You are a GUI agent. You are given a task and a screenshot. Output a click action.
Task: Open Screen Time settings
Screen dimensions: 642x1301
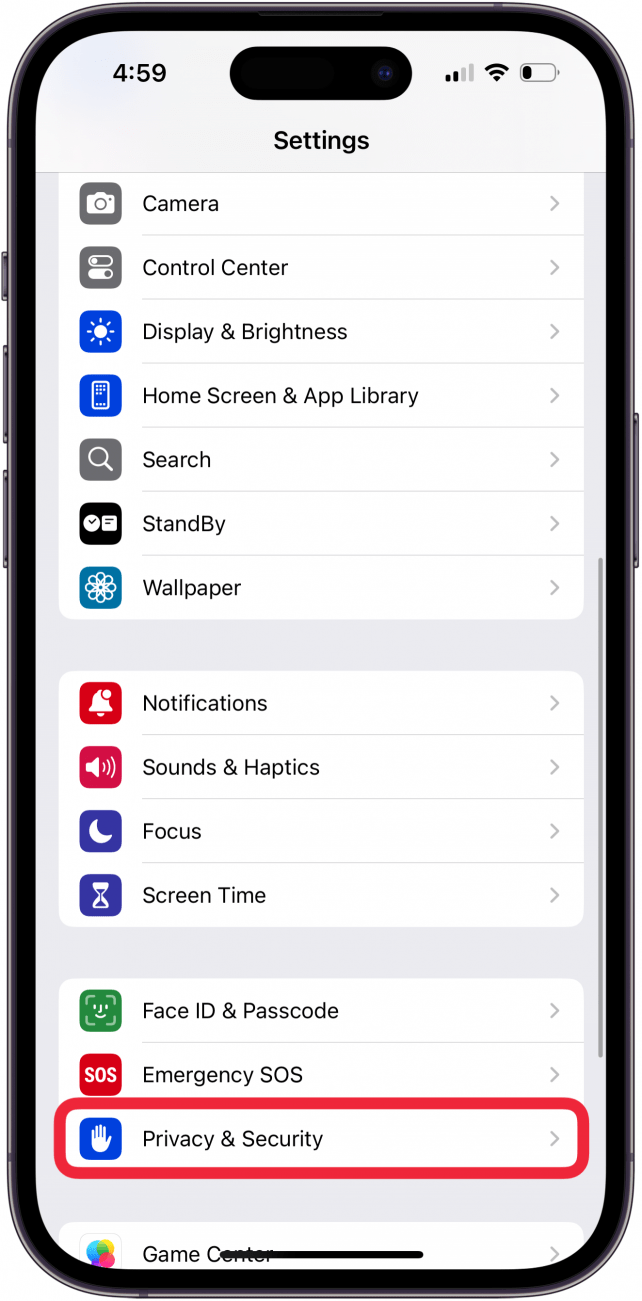(320, 895)
